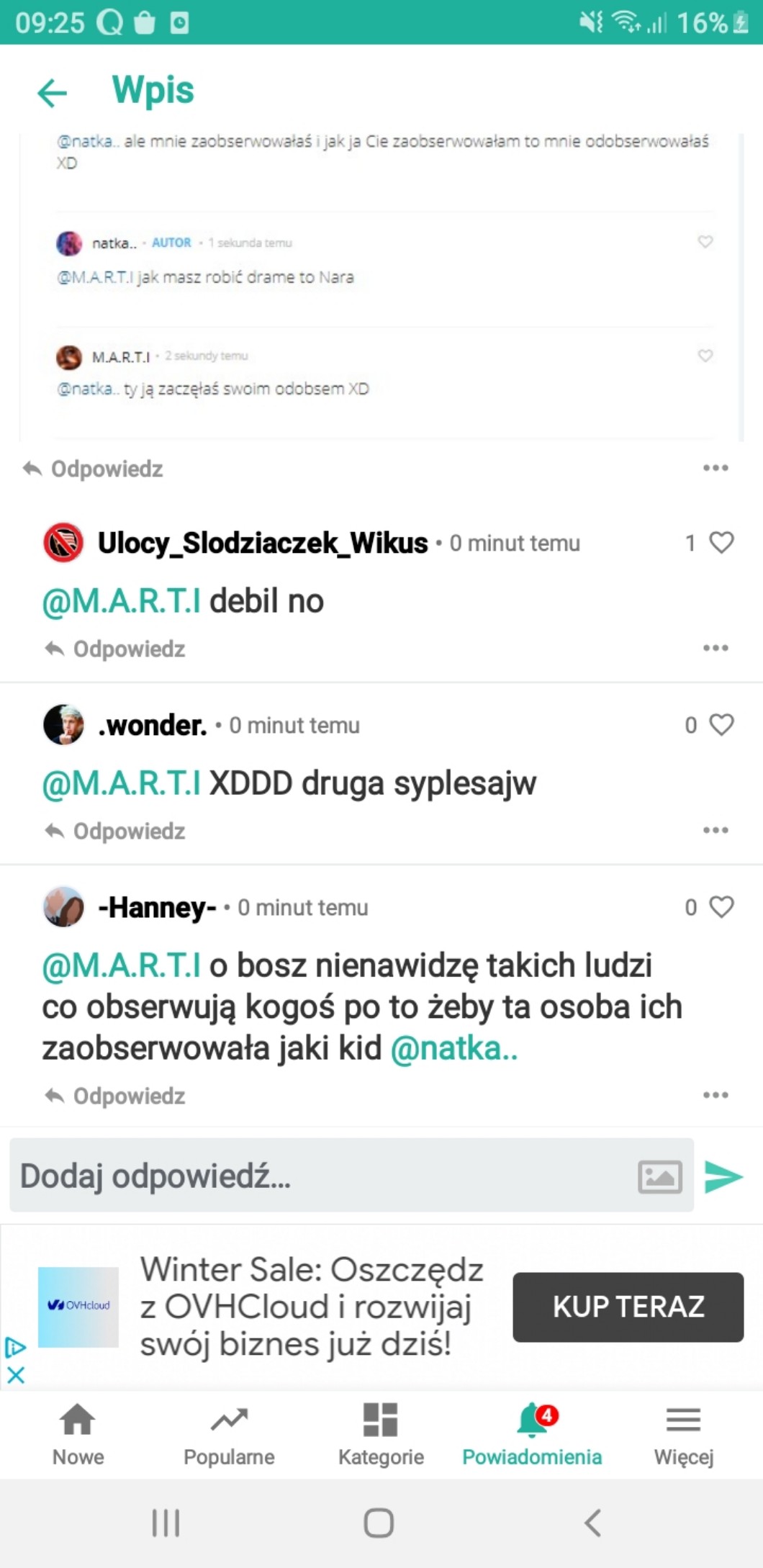This screenshot has width=763, height=1568.
Task: Go back using the top arrow
Action: (x=52, y=93)
